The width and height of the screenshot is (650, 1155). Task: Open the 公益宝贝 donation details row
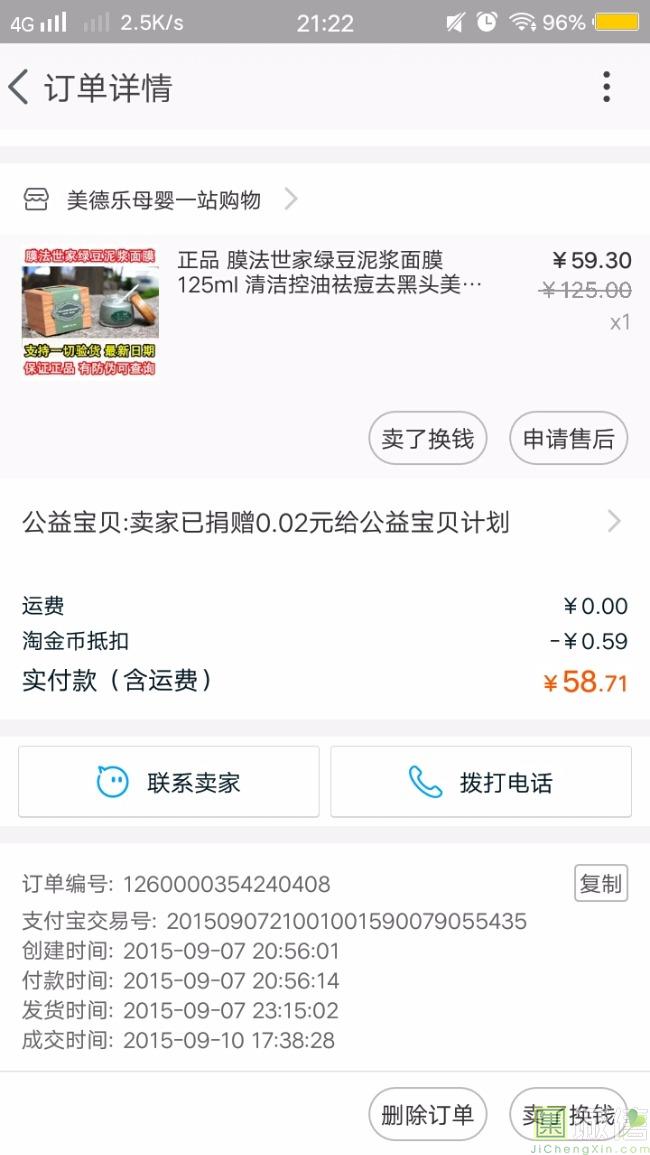(322, 522)
